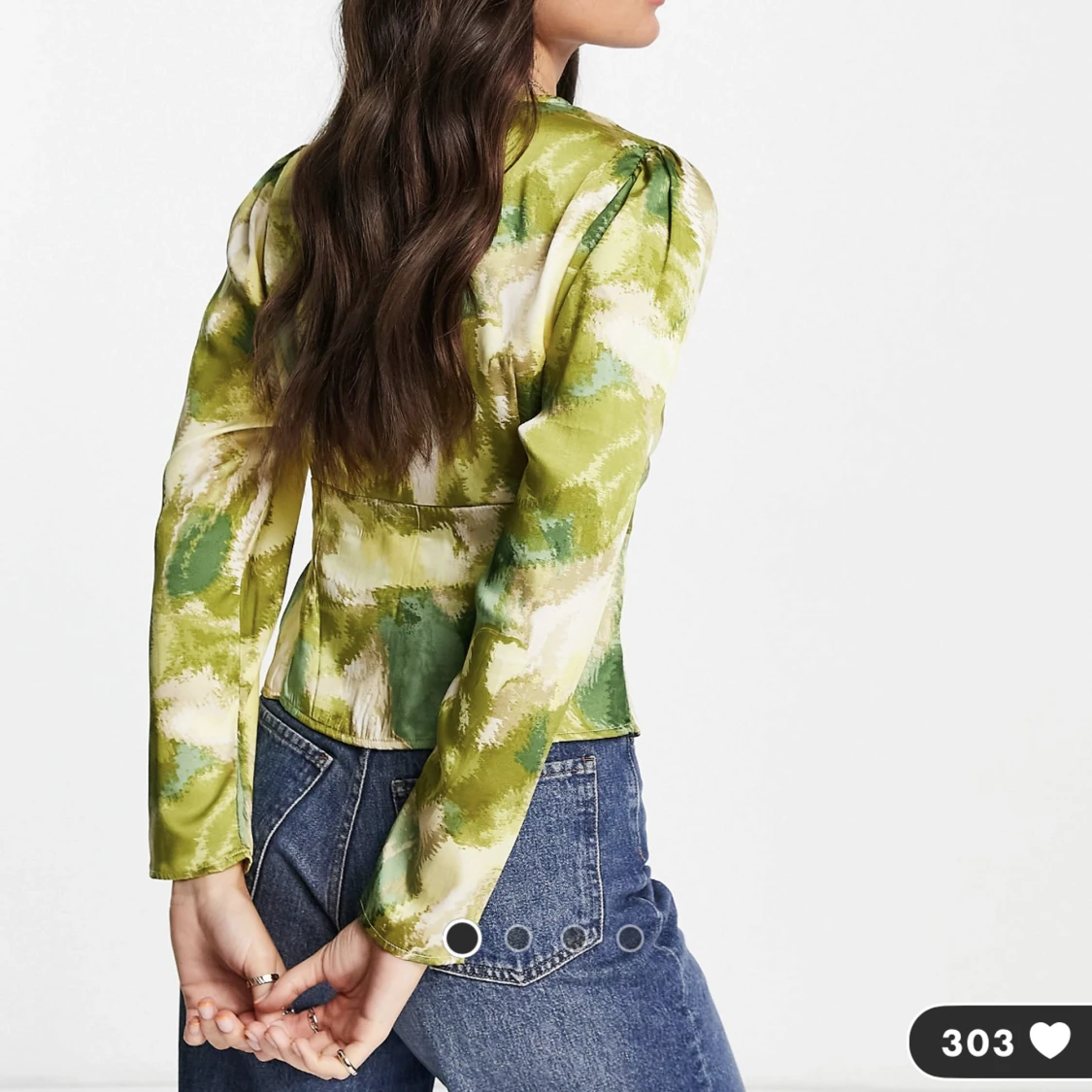
Task: Save this top with the 303 heart button
Action: [x=1000, y=1042]
